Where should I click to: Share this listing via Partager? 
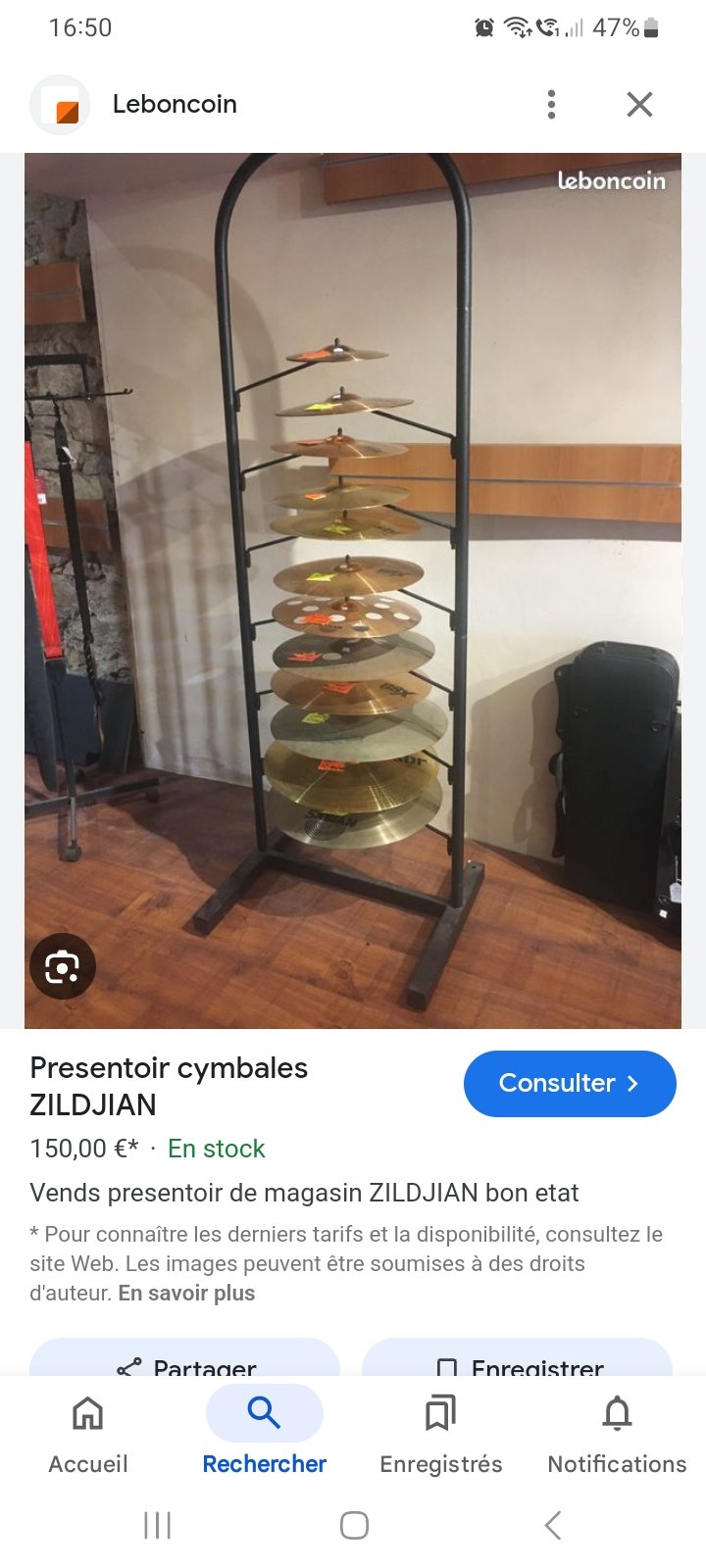pos(185,1362)
